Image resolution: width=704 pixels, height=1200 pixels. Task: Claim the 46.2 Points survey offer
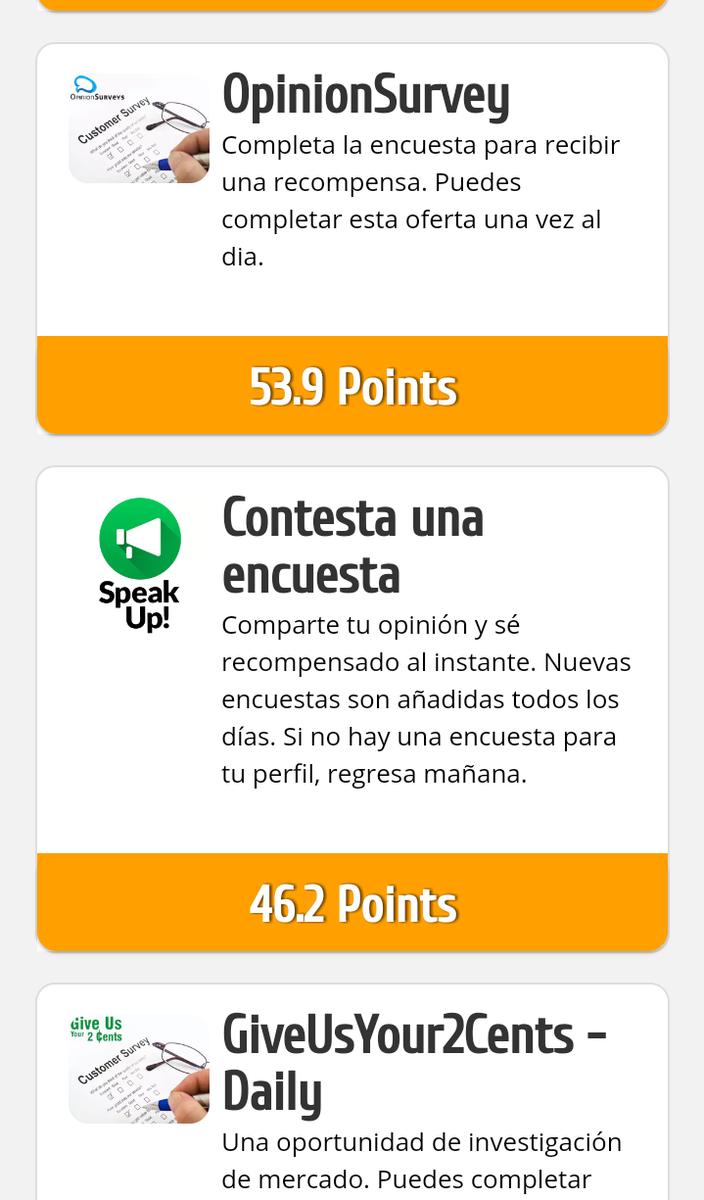tap(352, 903)
